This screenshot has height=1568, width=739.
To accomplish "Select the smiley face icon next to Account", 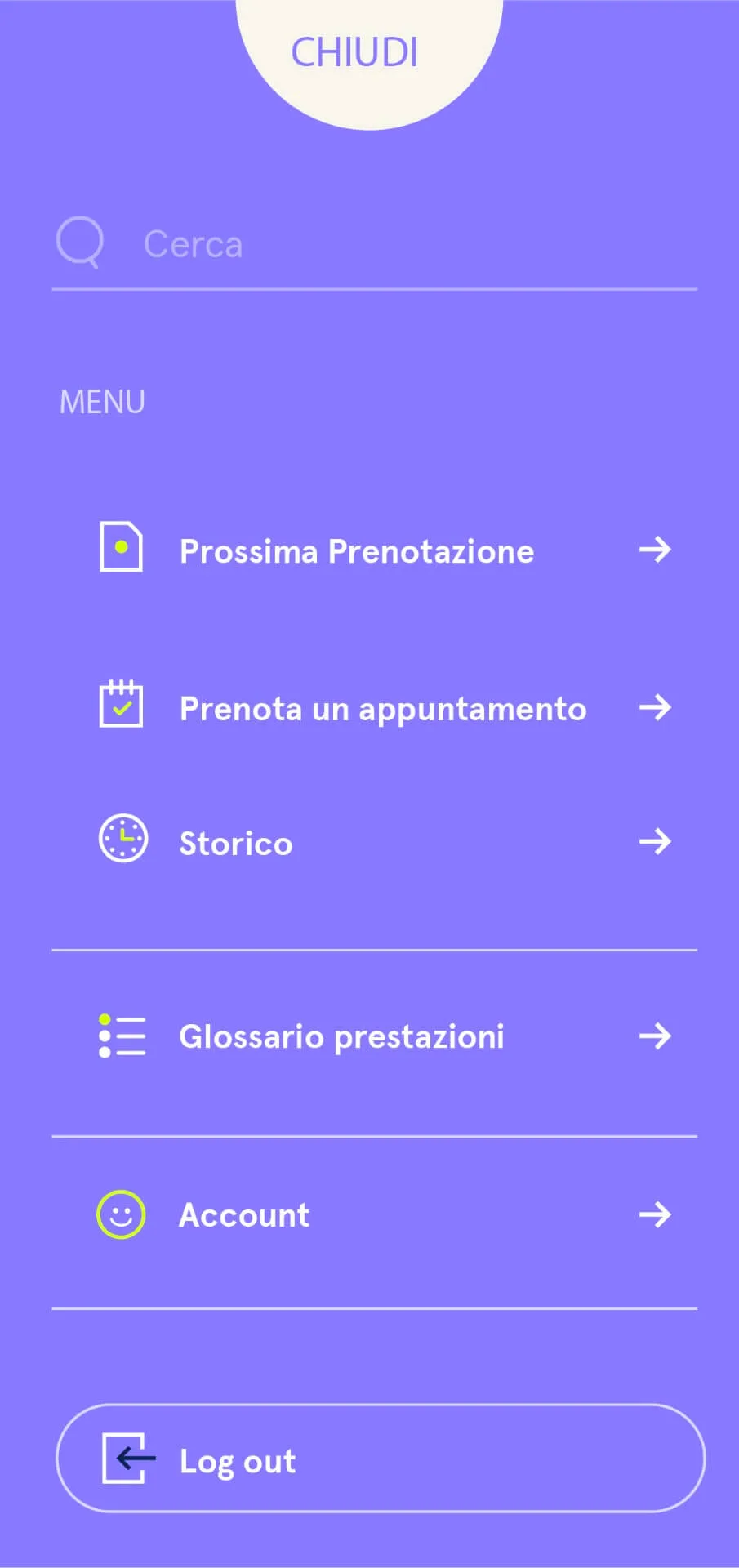I will (x=121, y=1215).
